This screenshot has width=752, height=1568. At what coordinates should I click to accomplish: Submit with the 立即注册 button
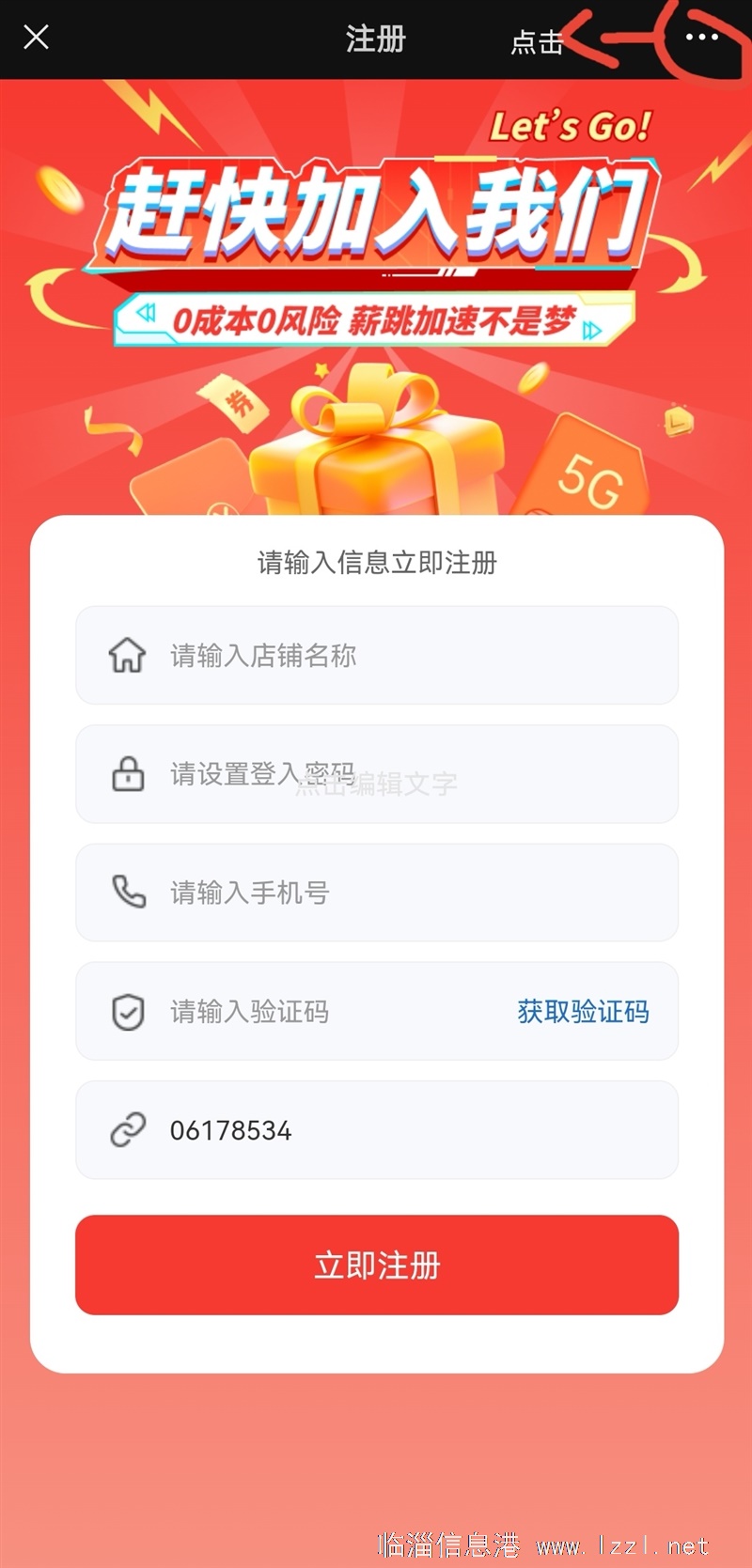[x=377, y=1265]
